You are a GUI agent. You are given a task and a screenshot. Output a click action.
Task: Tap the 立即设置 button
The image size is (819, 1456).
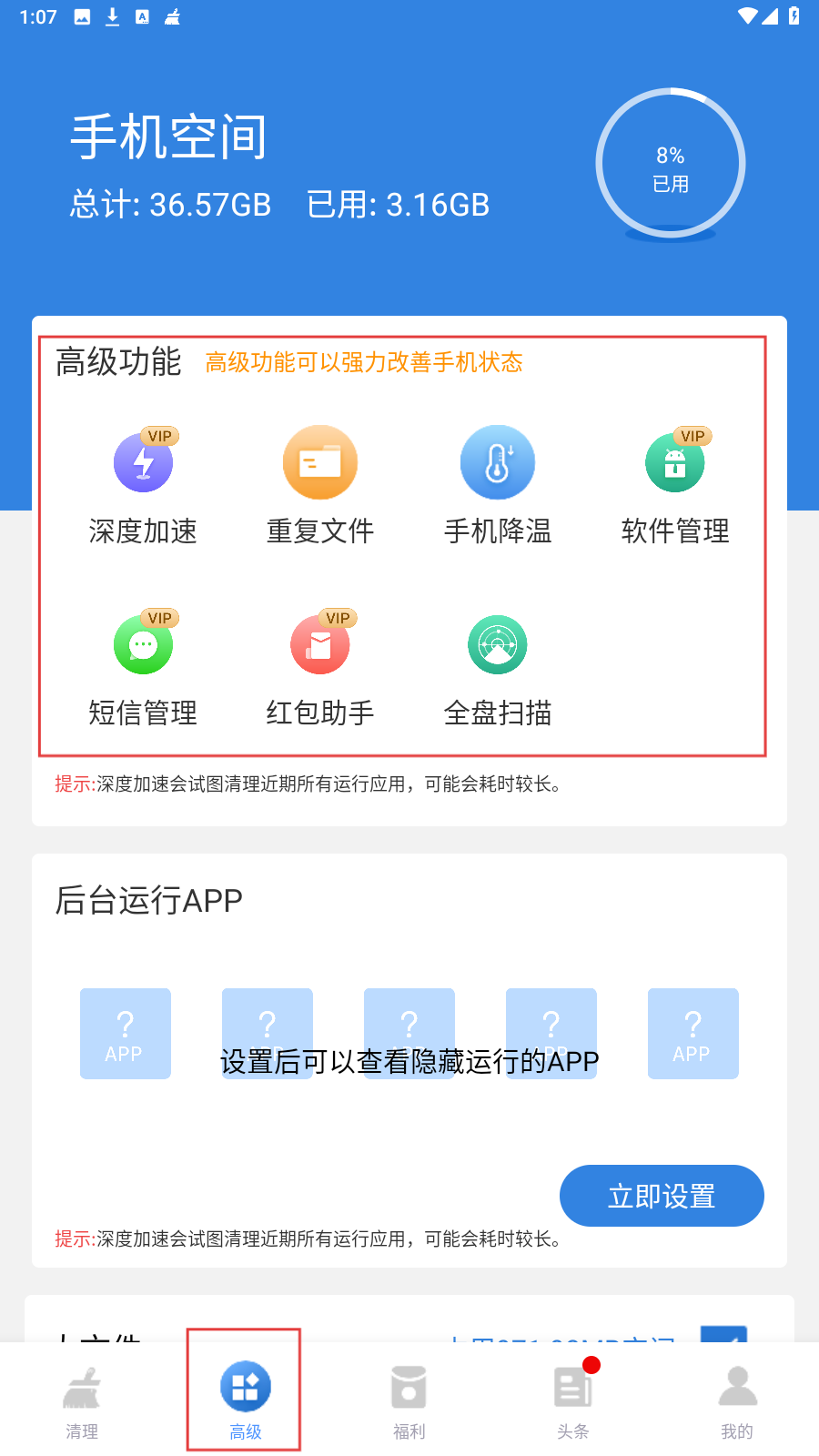(x=662, y=1196)
